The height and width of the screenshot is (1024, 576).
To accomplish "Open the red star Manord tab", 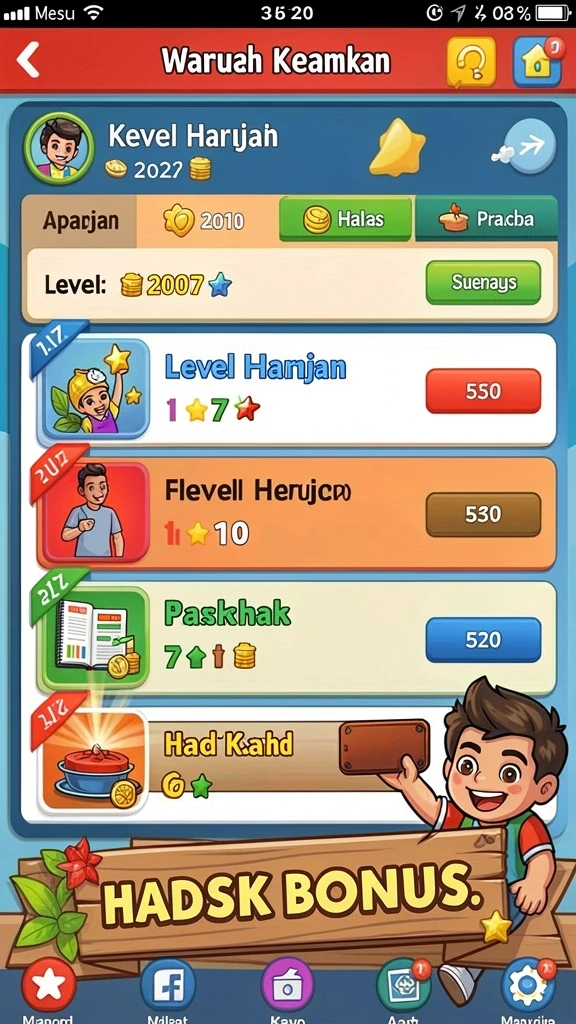I will tap(49, 986).
